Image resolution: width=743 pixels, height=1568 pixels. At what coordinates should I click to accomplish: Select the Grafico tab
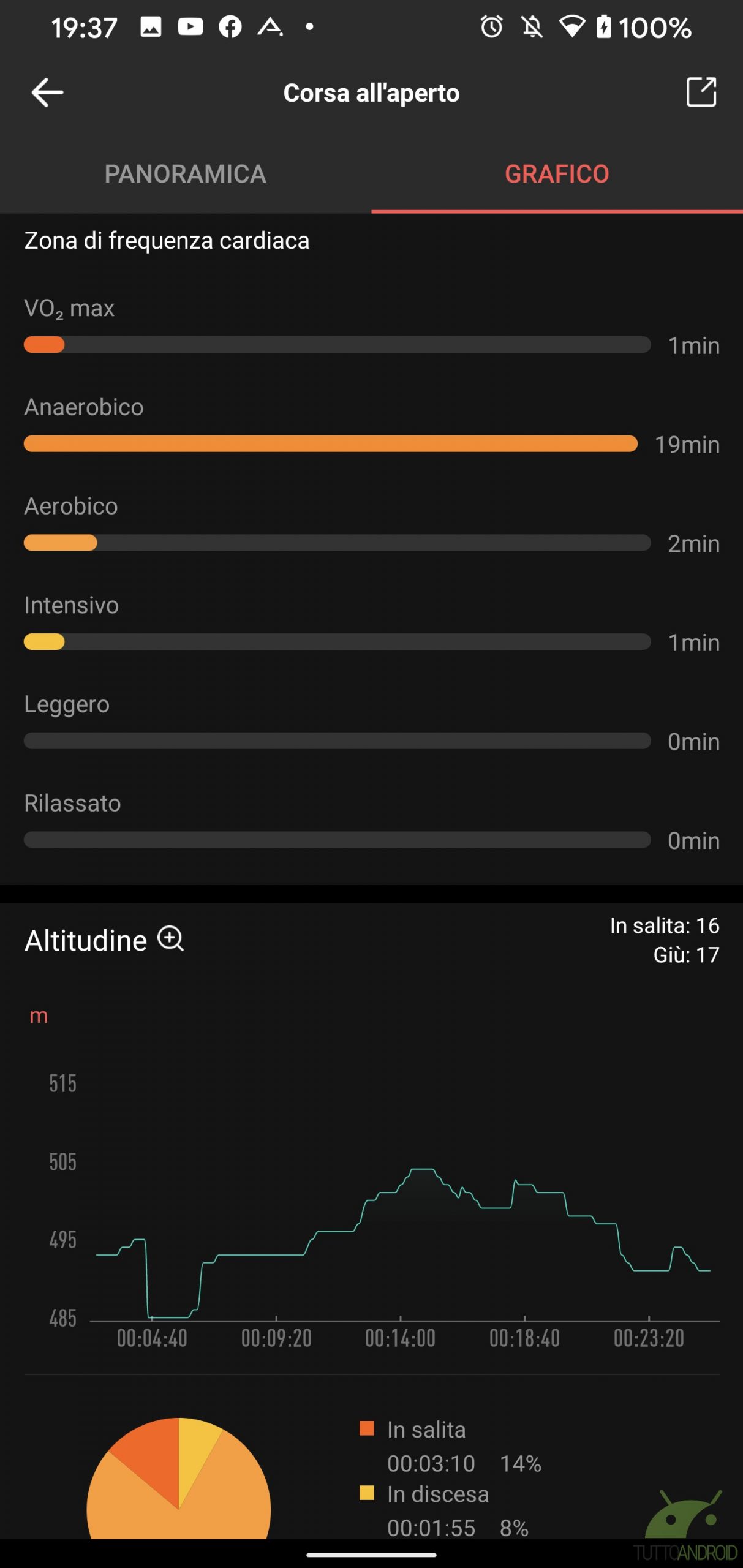click(x=557, y=174)
